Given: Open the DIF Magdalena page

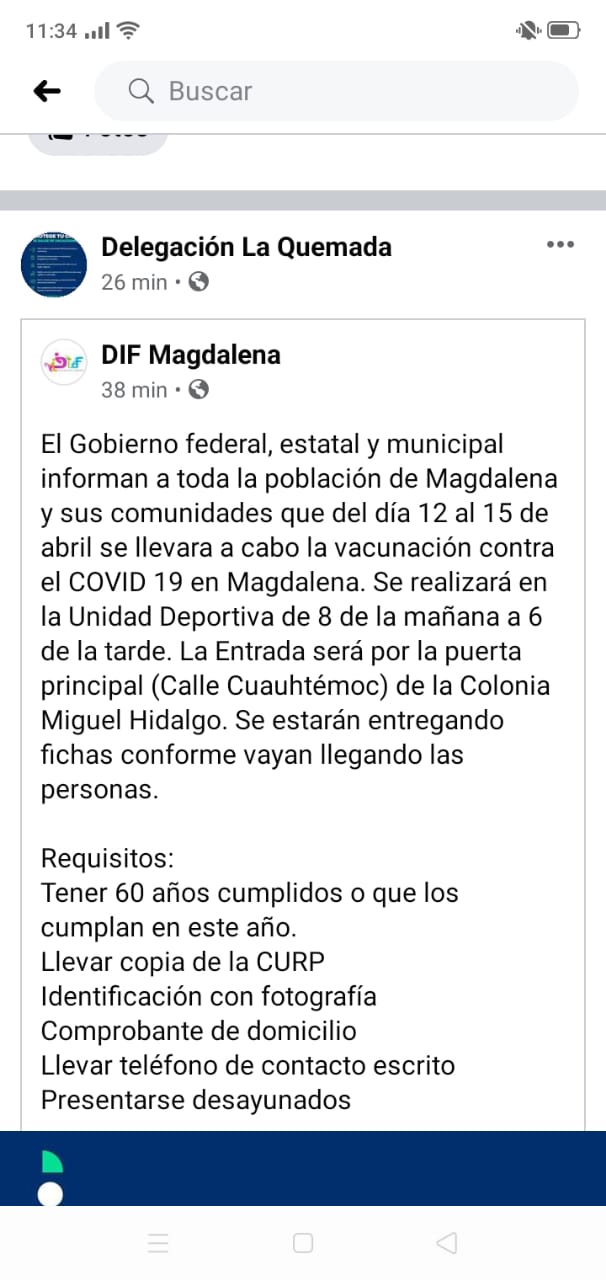Looking at the screenshot, I should click(191, 354).
